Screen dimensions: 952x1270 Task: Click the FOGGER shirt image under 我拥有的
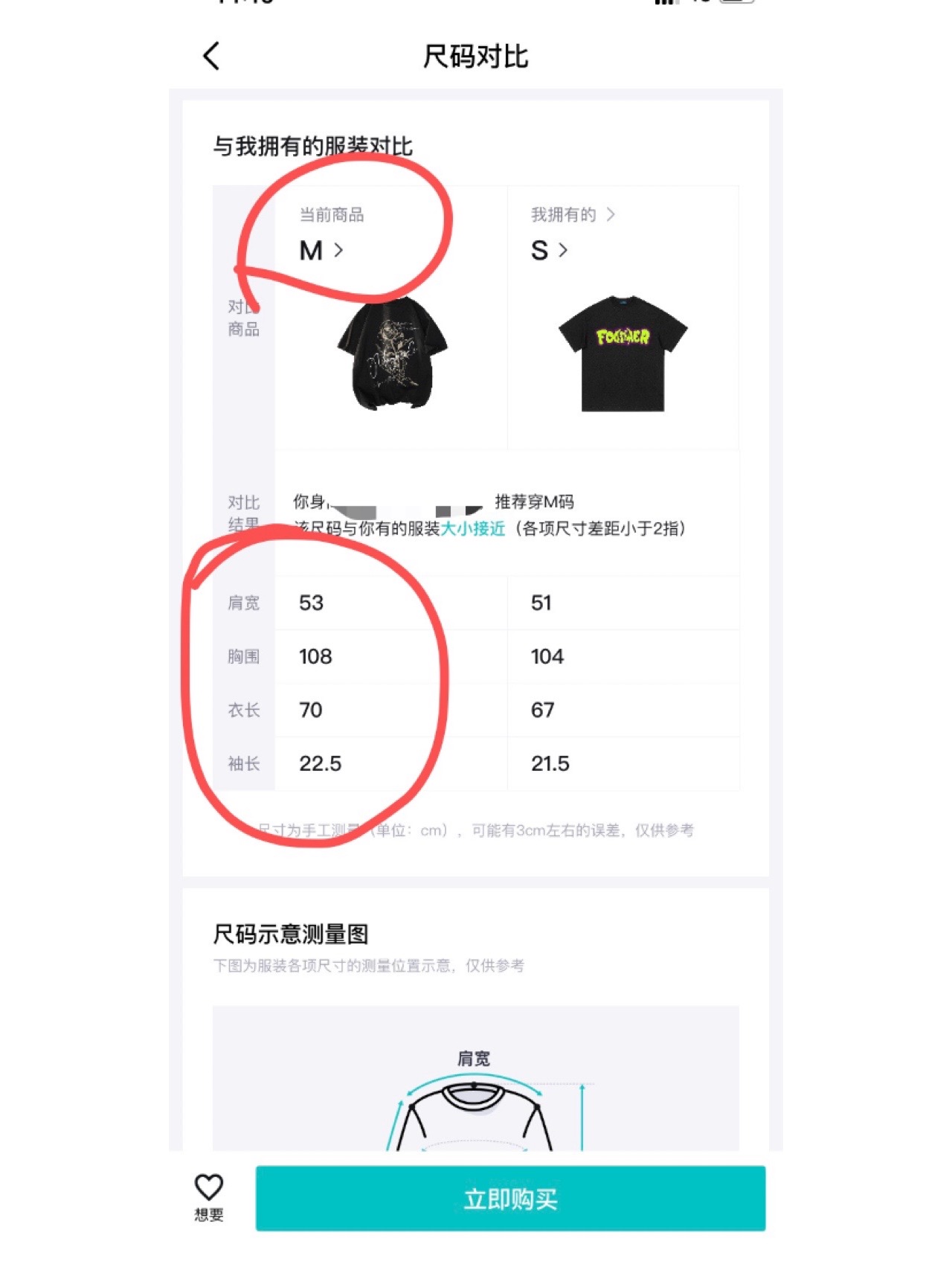[x=628, y=355]
